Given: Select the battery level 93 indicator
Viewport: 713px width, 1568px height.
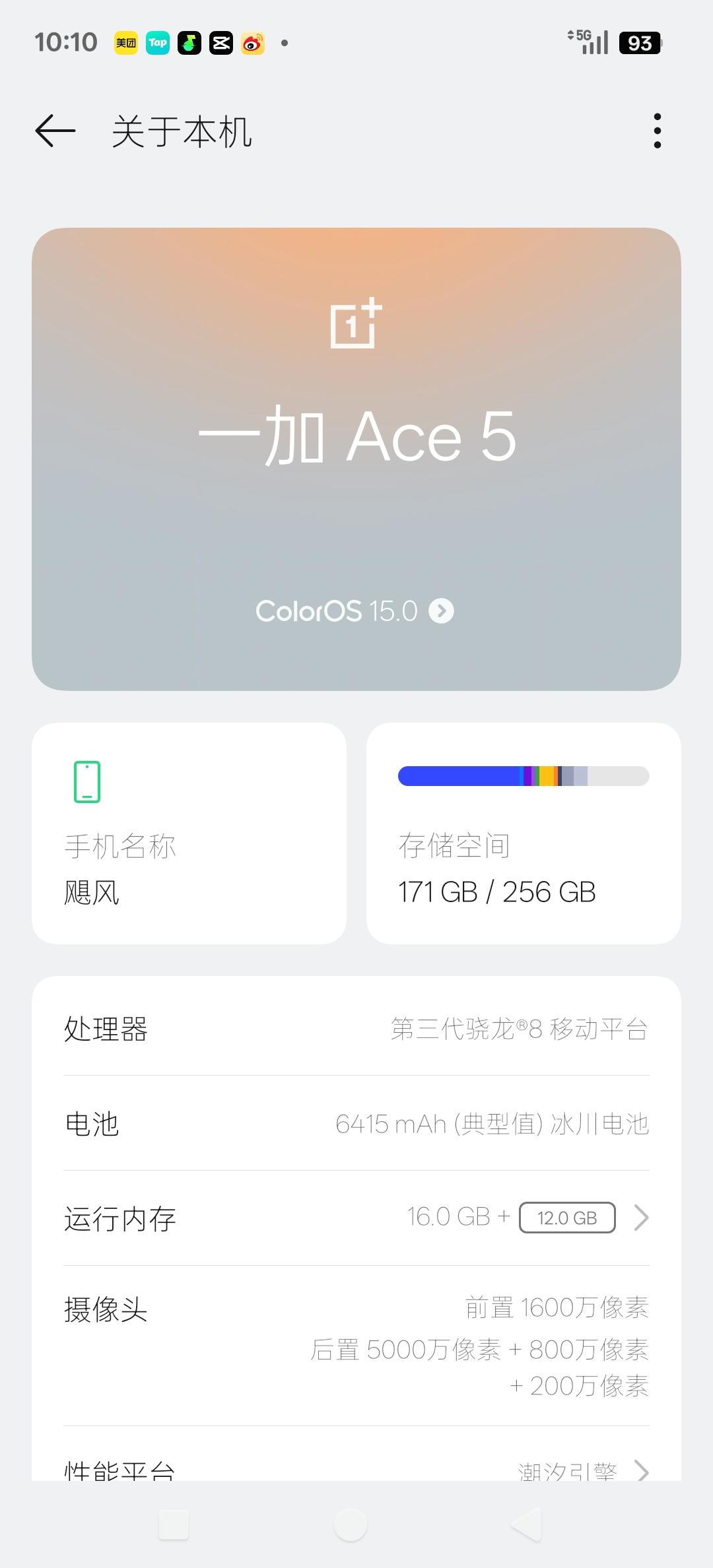Looking at the screenshot, I should (638, 43).
